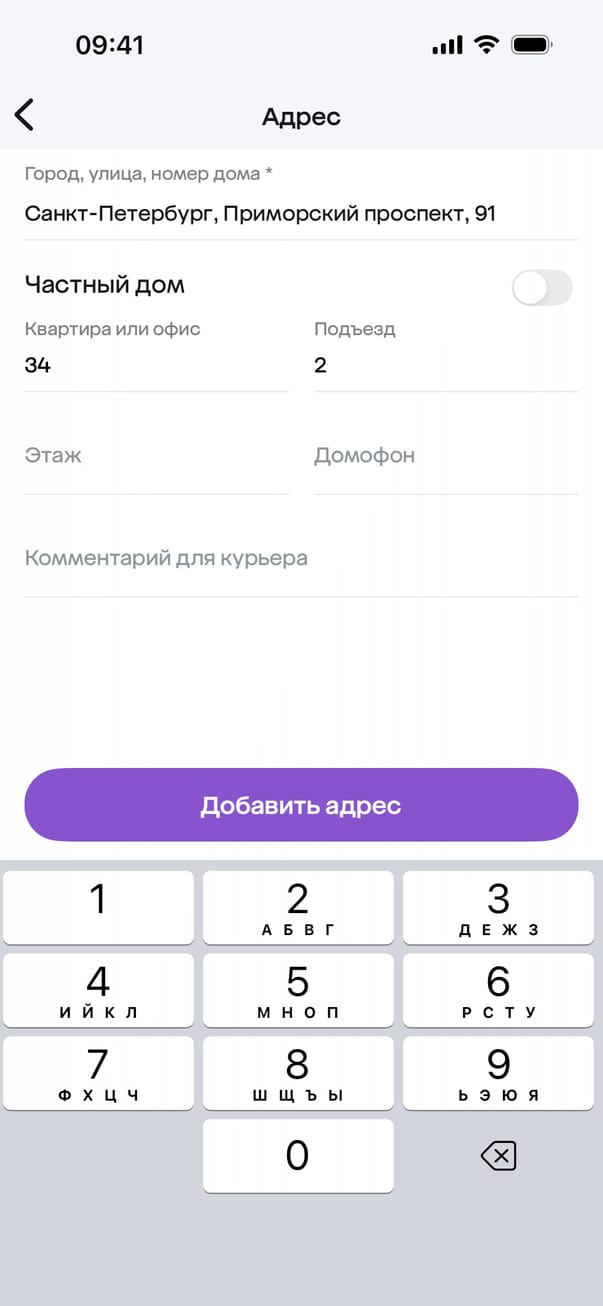The image size is (603, 1306).
Task: Enter digit 5 on the keypad
Action: point(298,990)
